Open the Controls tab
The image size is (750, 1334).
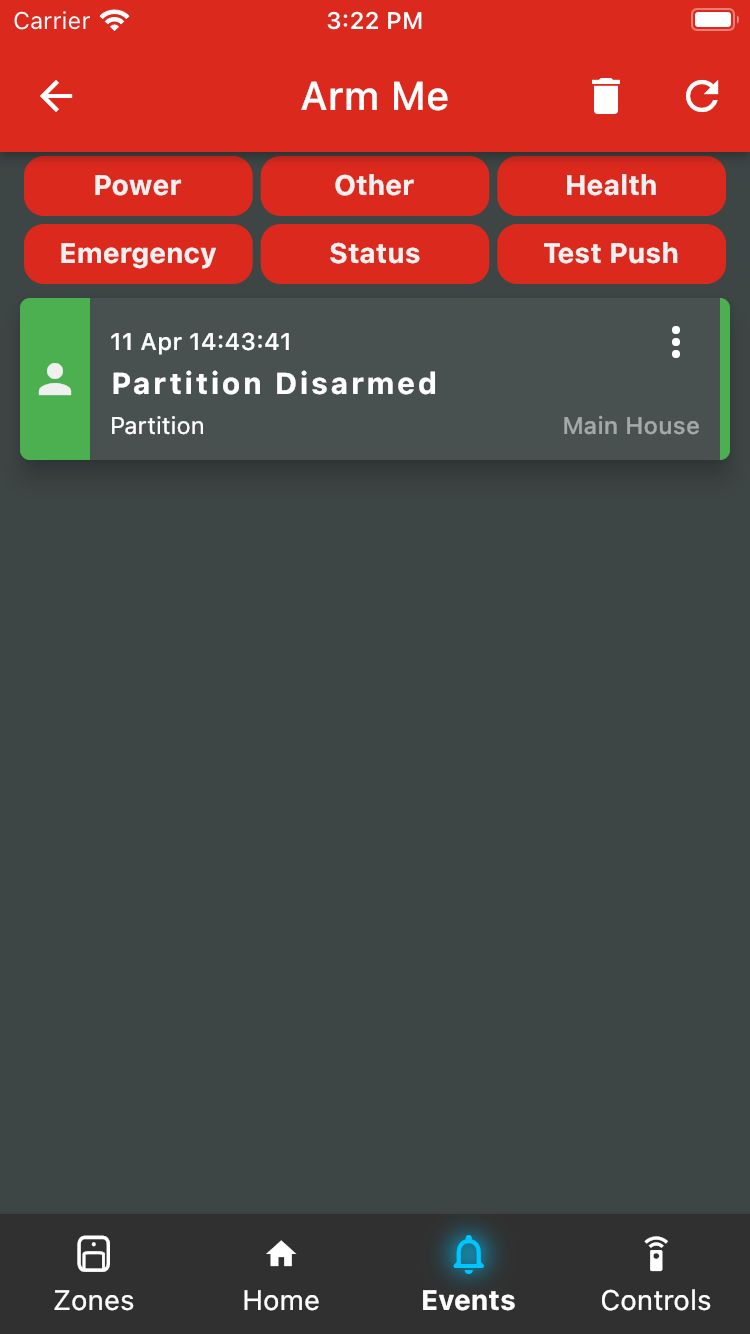pyautogui.click(x=656, y=1274)
